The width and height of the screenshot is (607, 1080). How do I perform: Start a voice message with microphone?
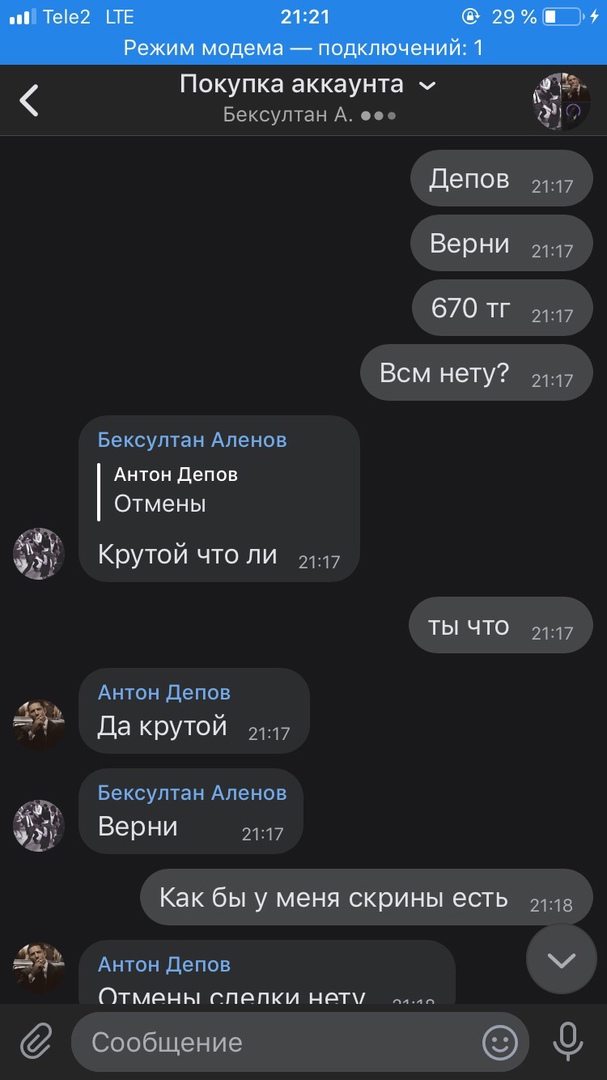tap(568, 1042)
